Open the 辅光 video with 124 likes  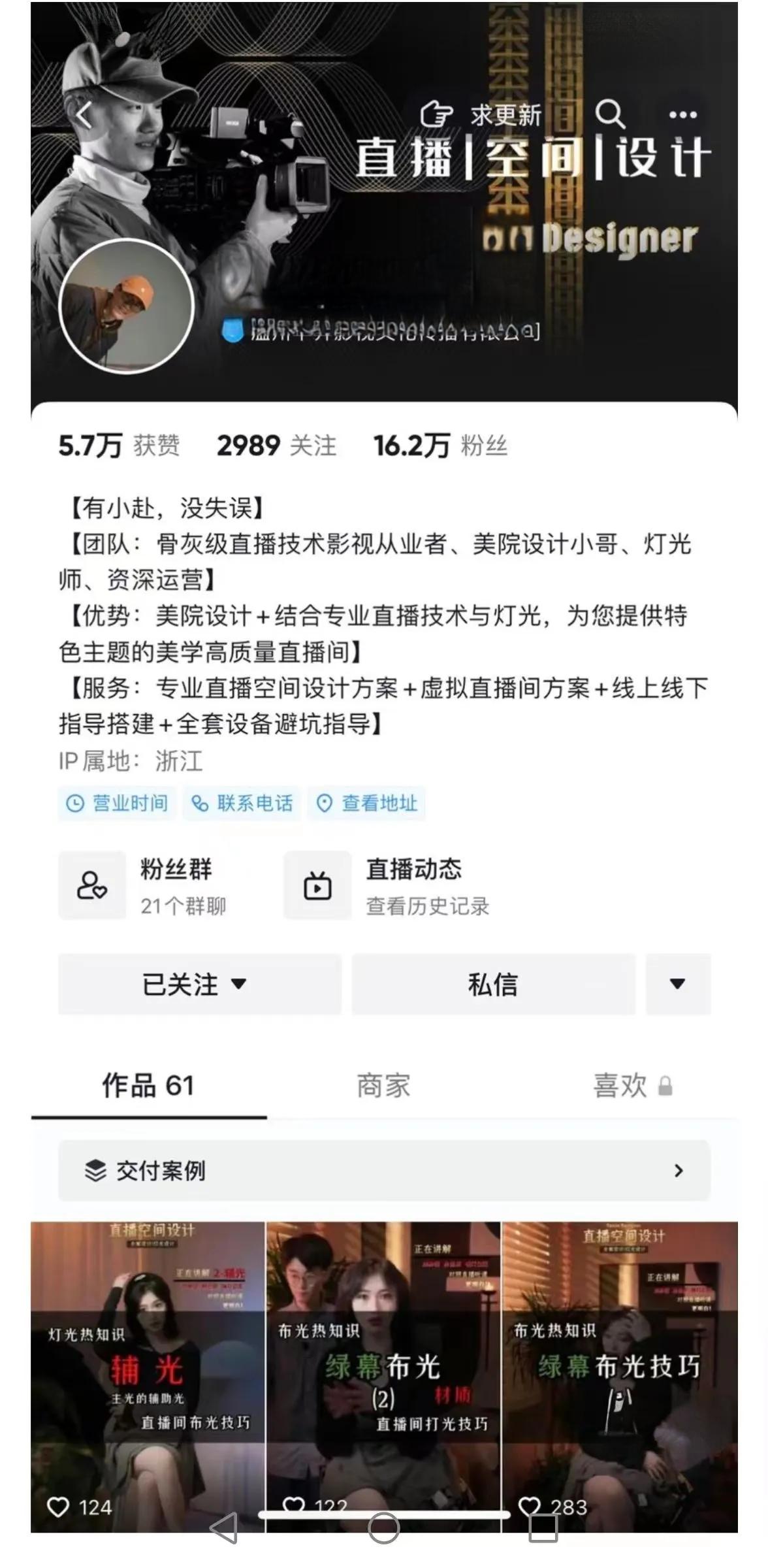148,1372
